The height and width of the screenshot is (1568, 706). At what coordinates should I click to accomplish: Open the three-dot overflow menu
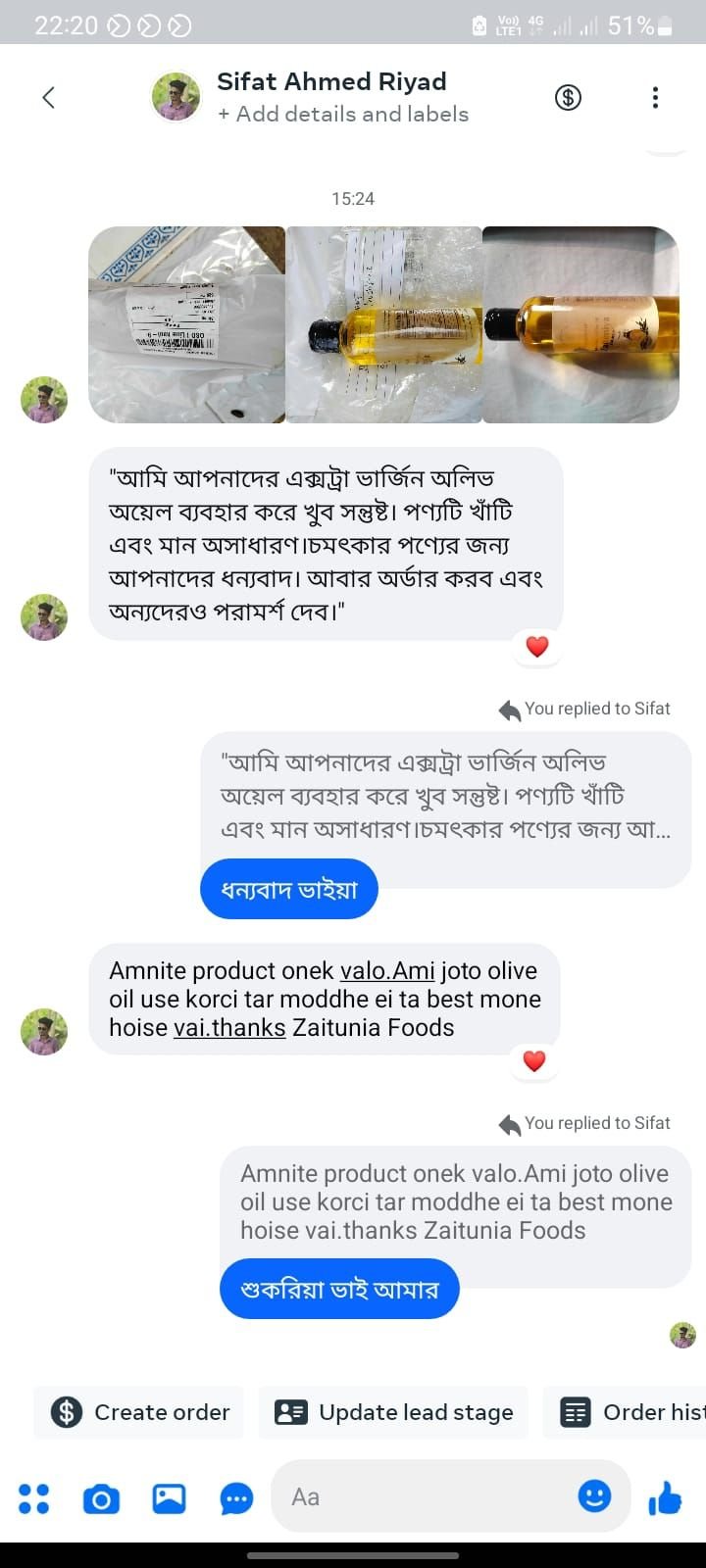click(x=655, y=97)
